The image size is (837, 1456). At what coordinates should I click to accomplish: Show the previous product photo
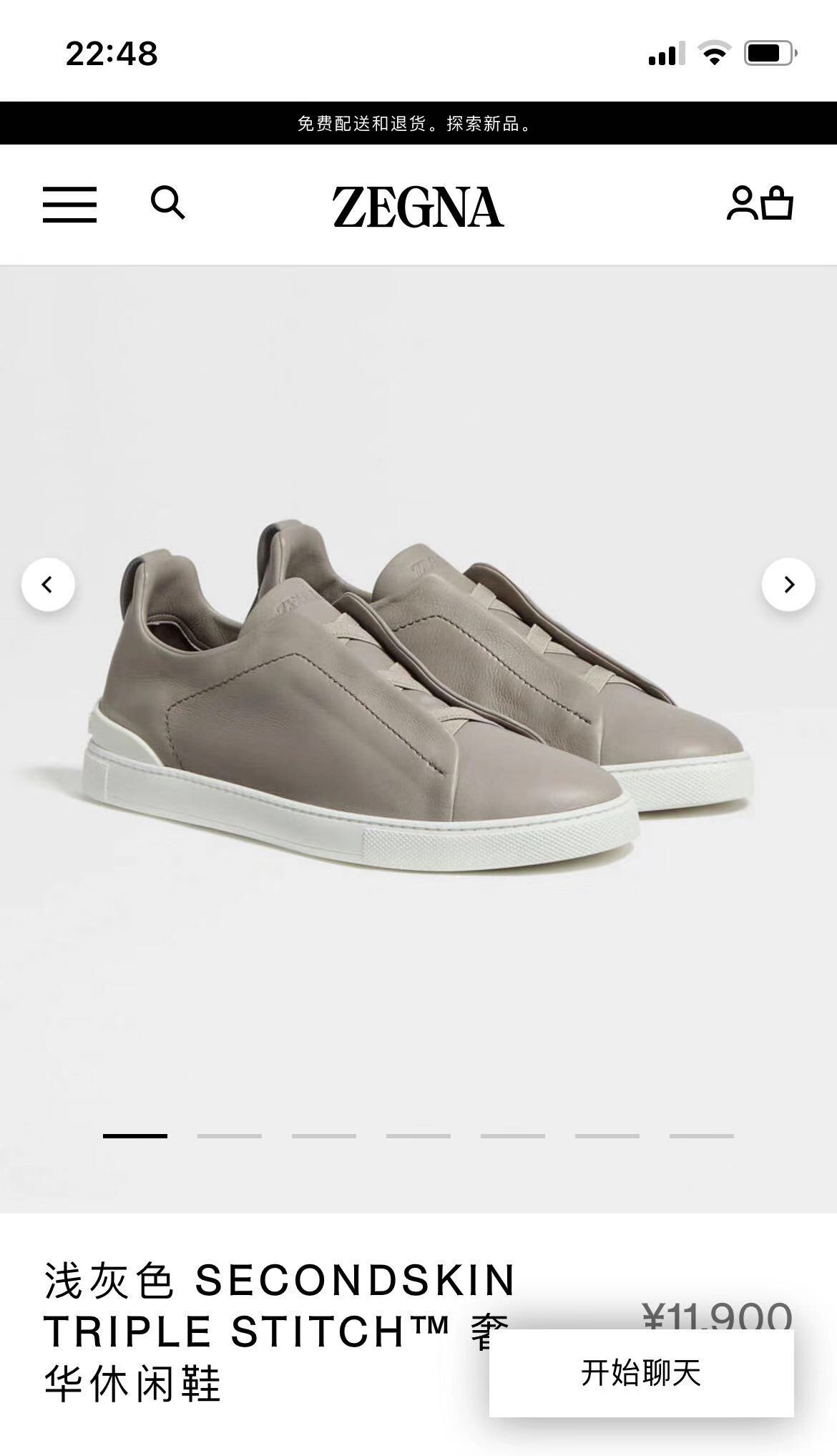48,585
